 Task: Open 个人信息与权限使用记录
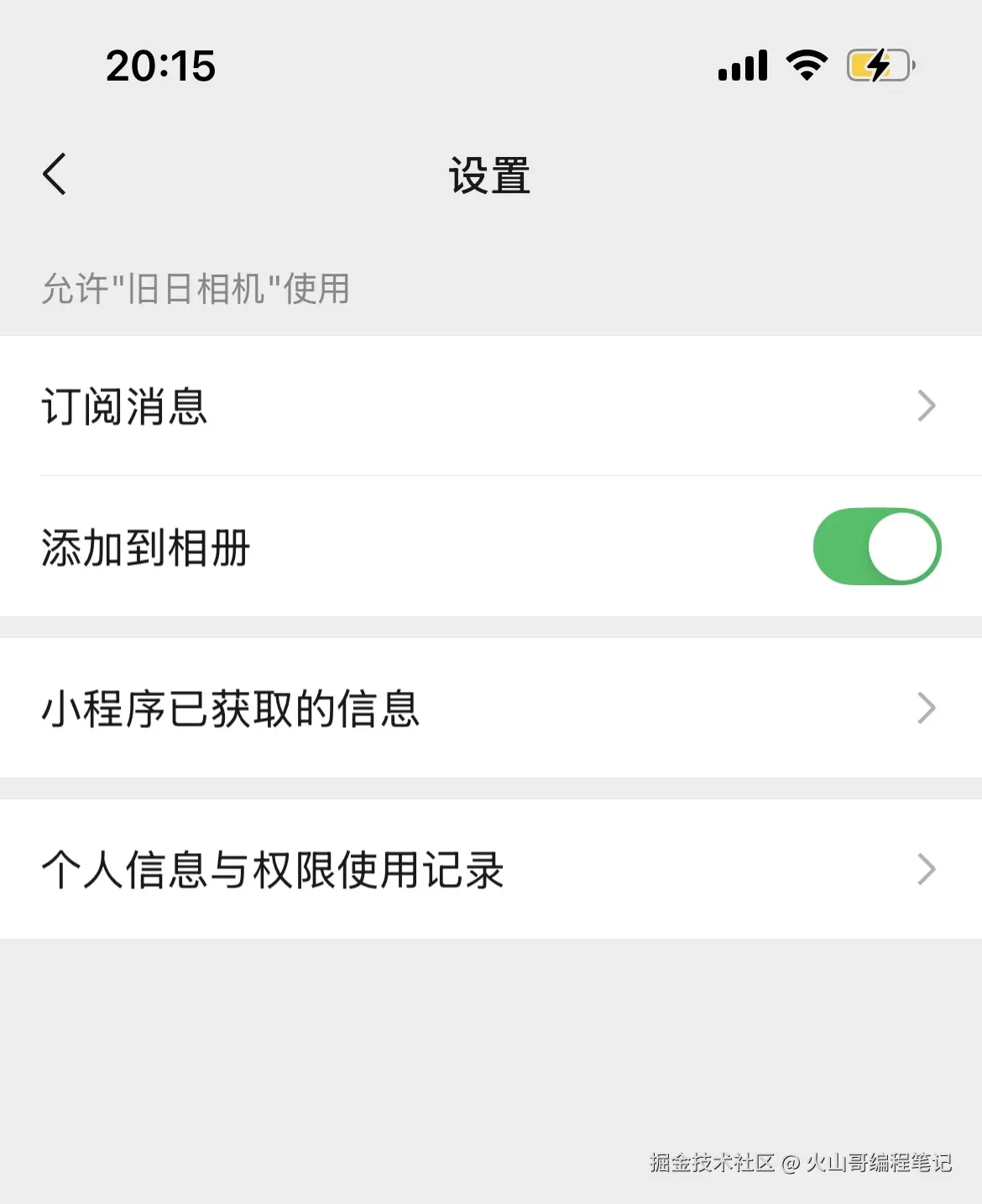pyautogui.click(x=491, y=870)
